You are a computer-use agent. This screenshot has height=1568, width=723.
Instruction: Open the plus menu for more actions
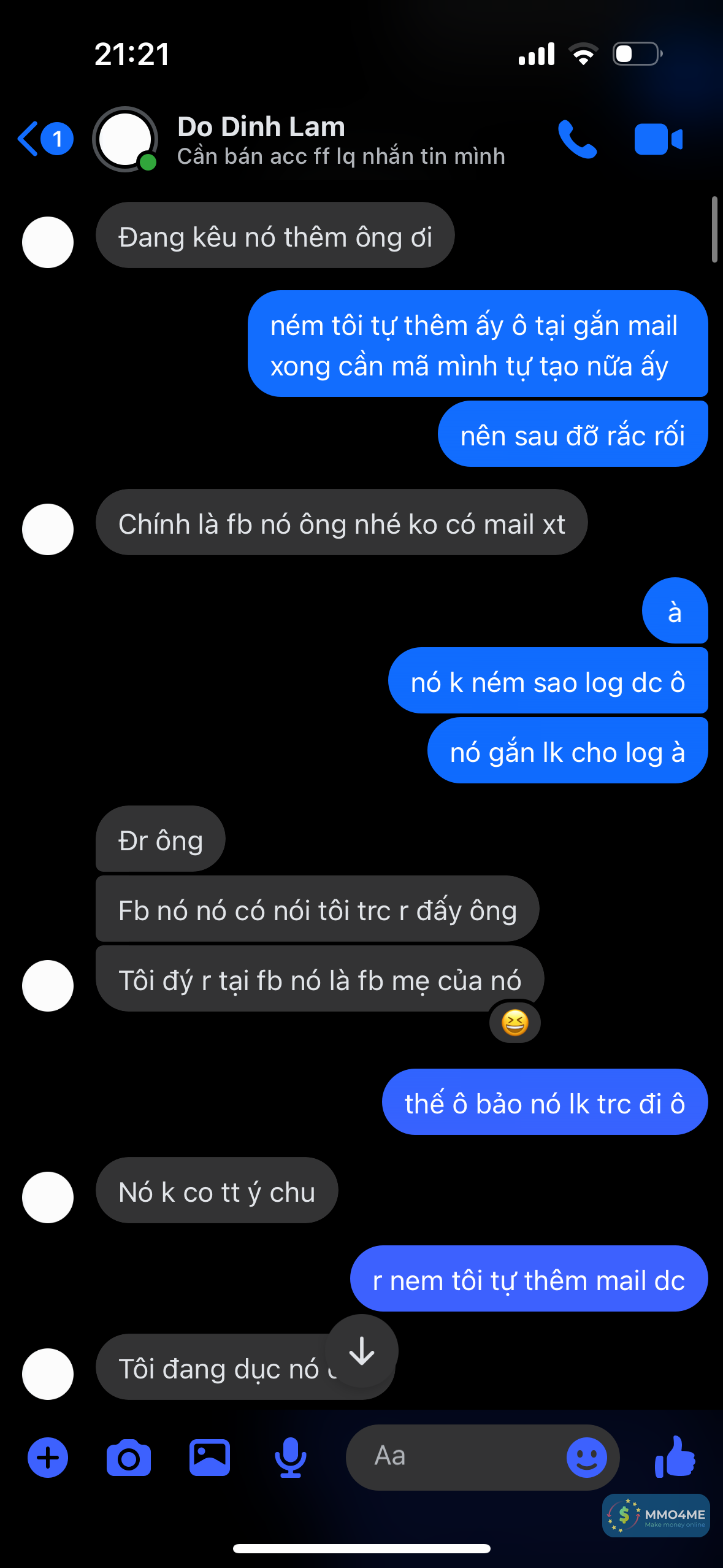point(48,1458)
